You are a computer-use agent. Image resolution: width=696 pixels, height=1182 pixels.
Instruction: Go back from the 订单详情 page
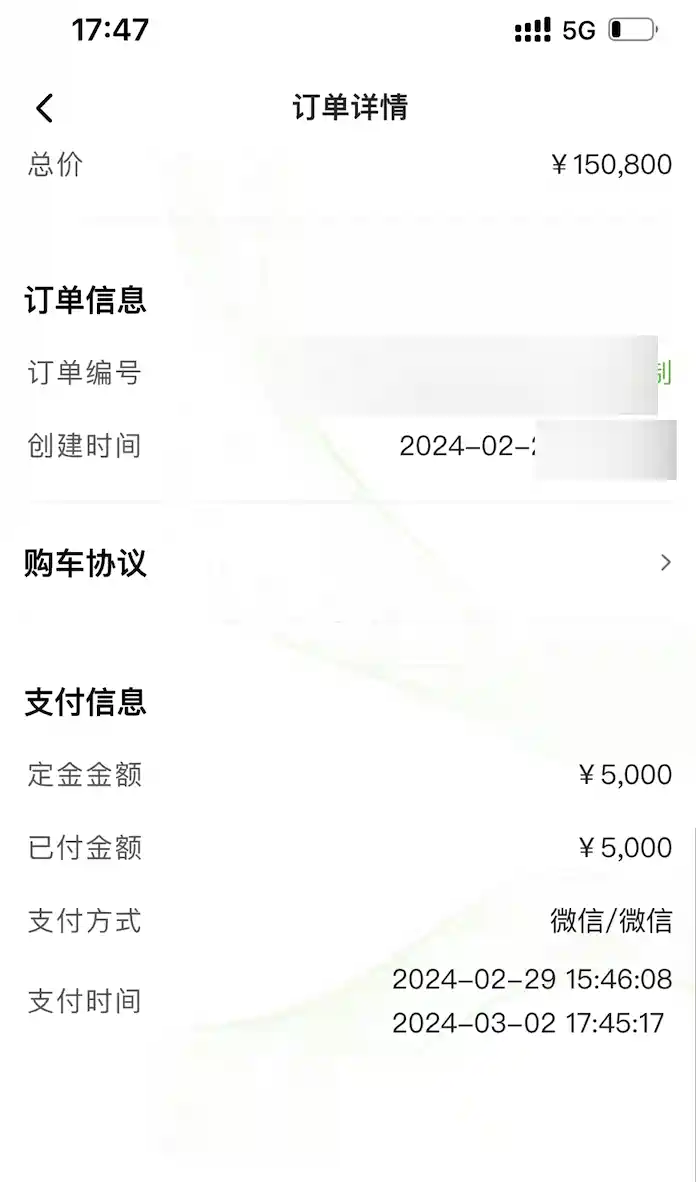pyautogui.click(x=44, y=108)
